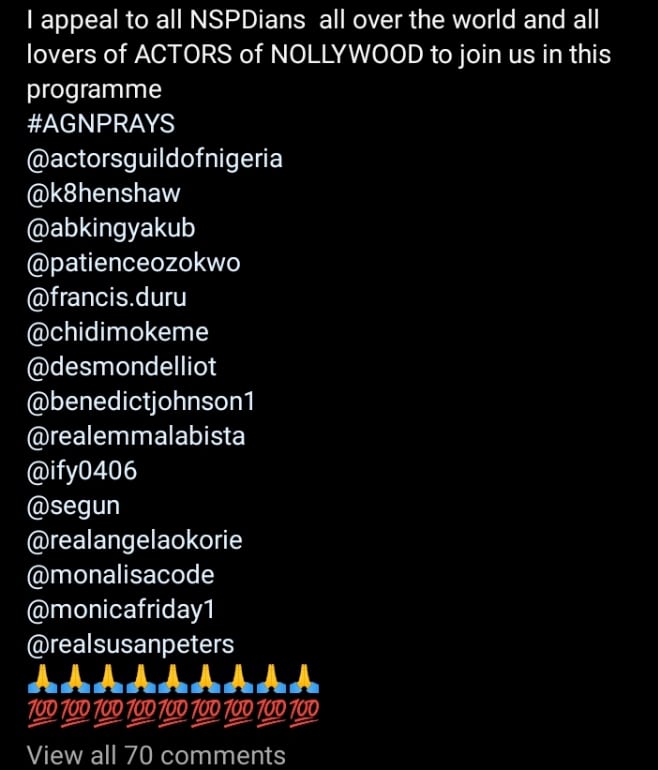658x770 pixels.
Task: Visit the @benedictjohnson1 profile
Action: point(141,402)
